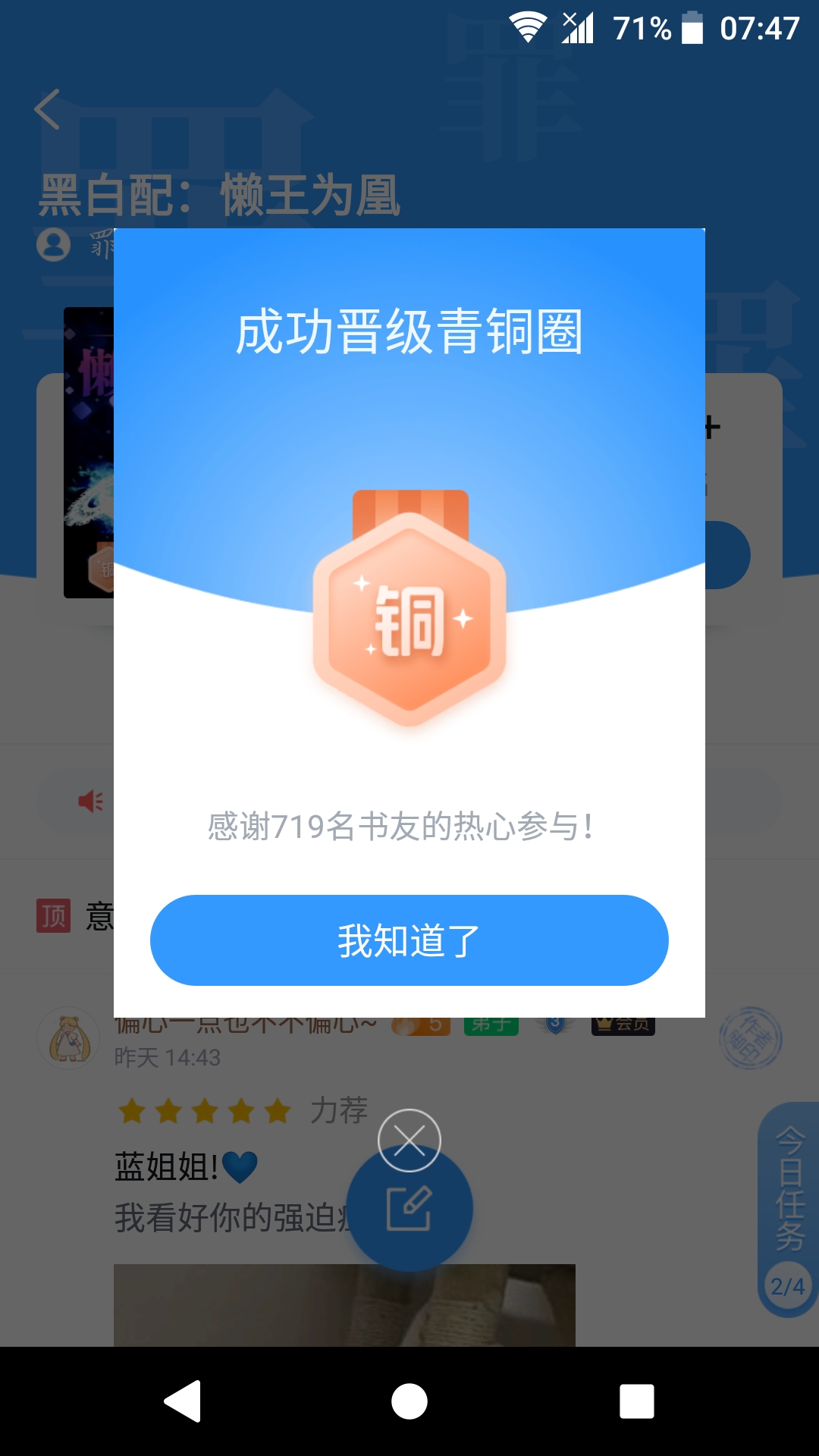819x1456 pixels.
Task: Go to the system home screen
Action: 409,1401
